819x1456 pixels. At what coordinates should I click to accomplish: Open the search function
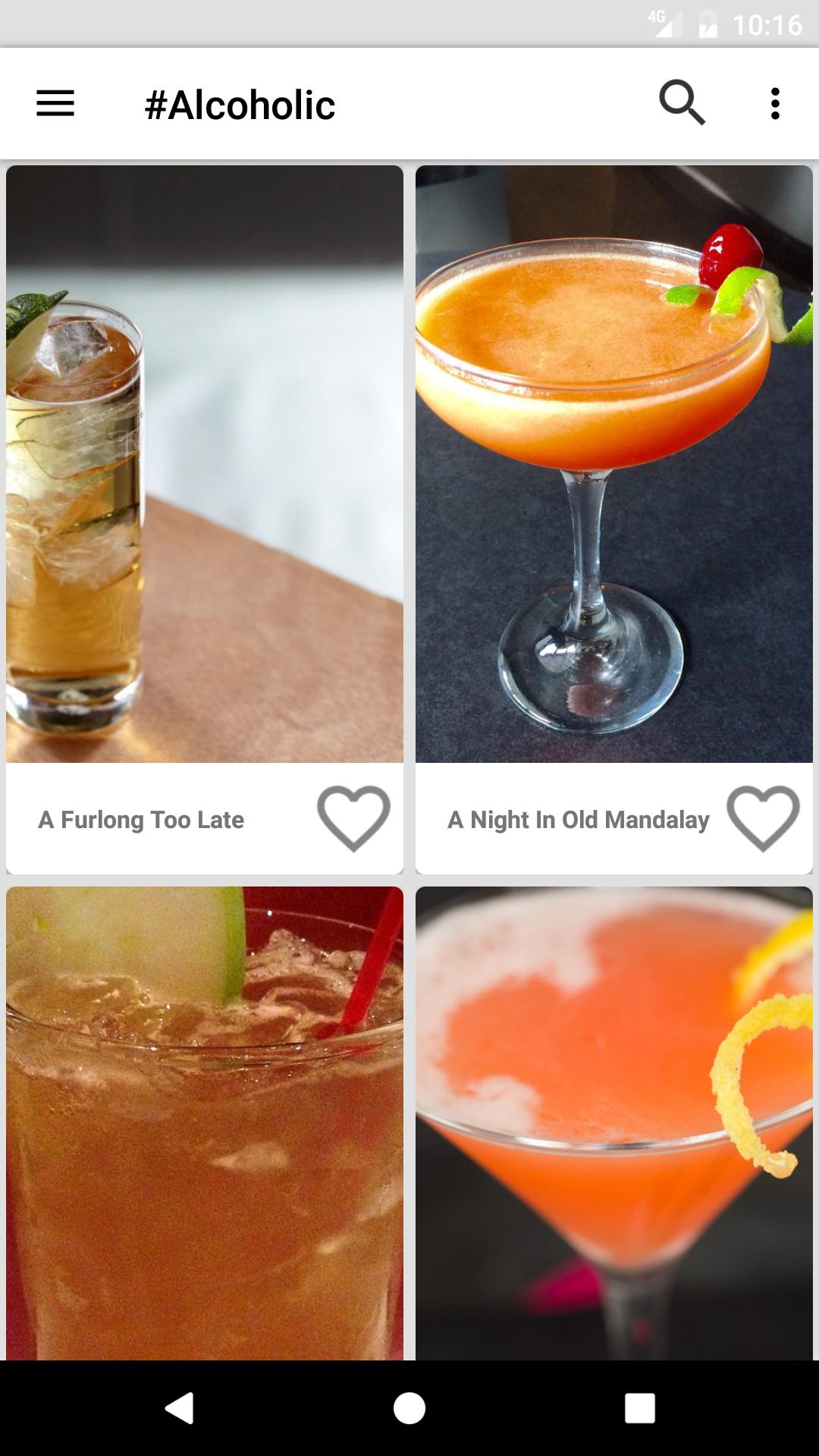[x=682, y=103]
